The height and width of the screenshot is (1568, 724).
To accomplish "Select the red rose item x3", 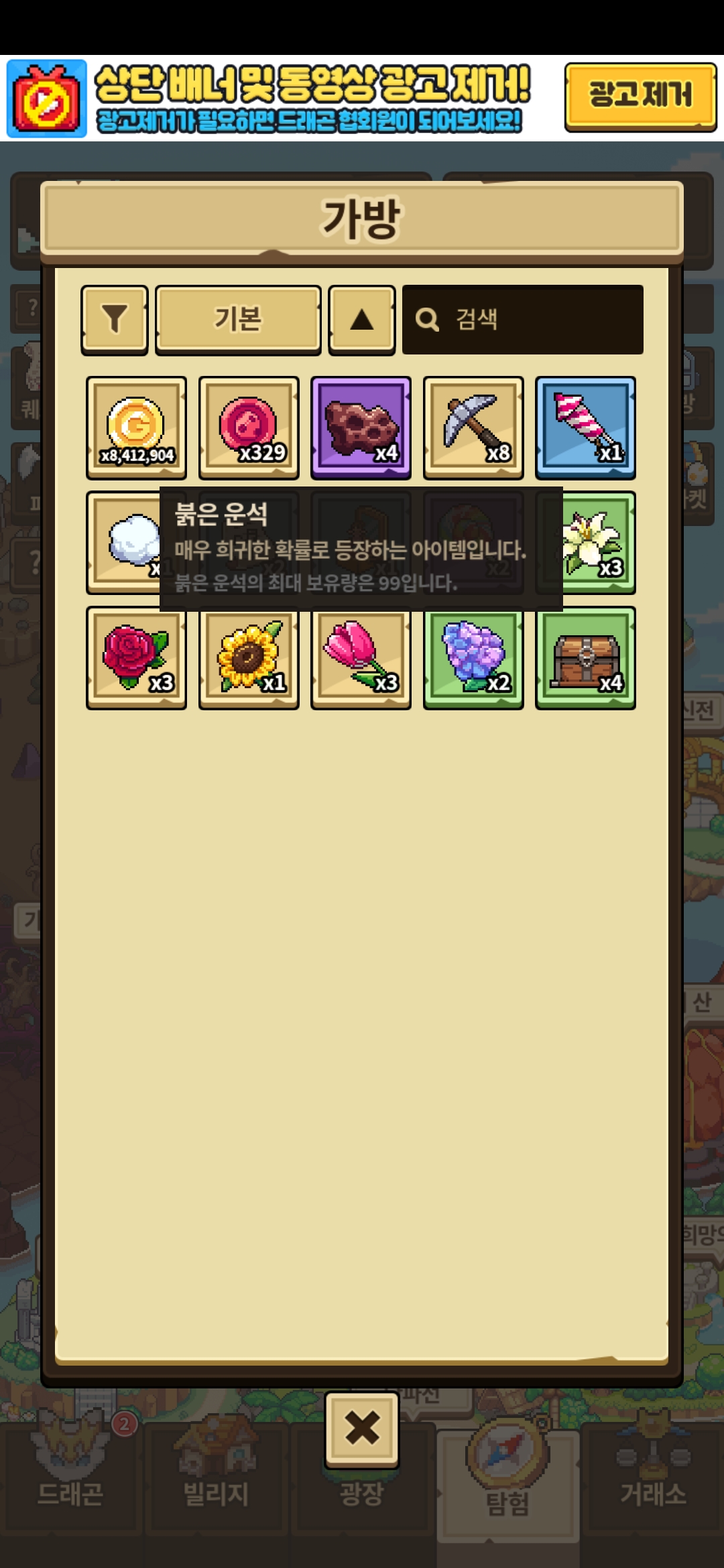I will pyautogui.click(x=136, y=657).
